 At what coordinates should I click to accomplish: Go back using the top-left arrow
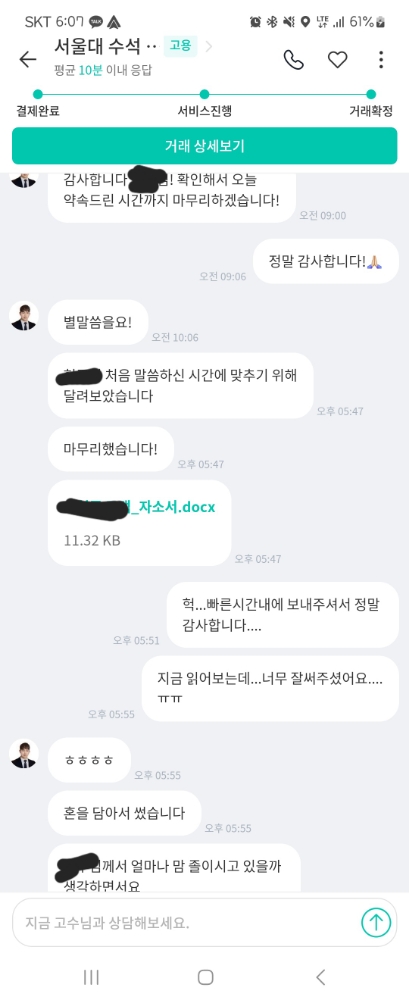tap(27, 59)
